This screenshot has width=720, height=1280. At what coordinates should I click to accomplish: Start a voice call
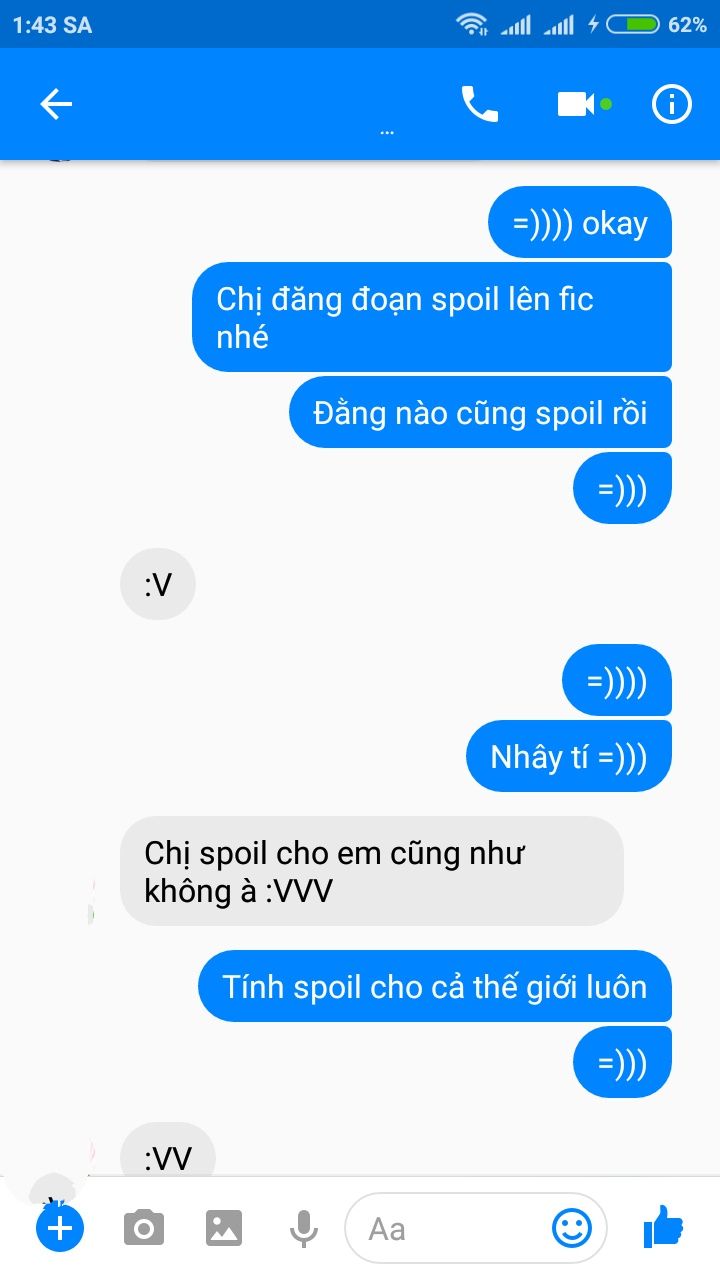[x=479, y=104]
